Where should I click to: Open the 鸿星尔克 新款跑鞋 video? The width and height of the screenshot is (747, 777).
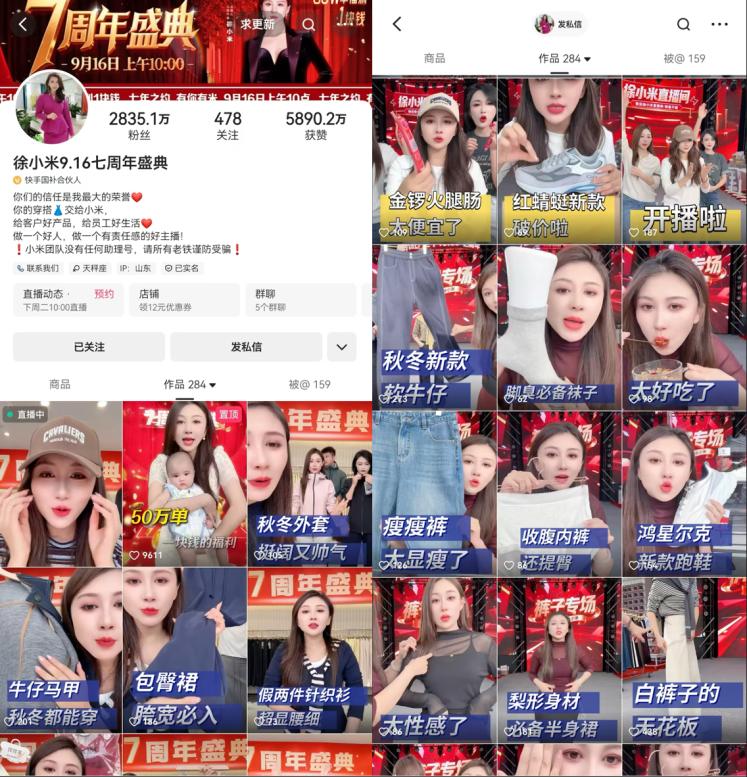coord(684,492)
